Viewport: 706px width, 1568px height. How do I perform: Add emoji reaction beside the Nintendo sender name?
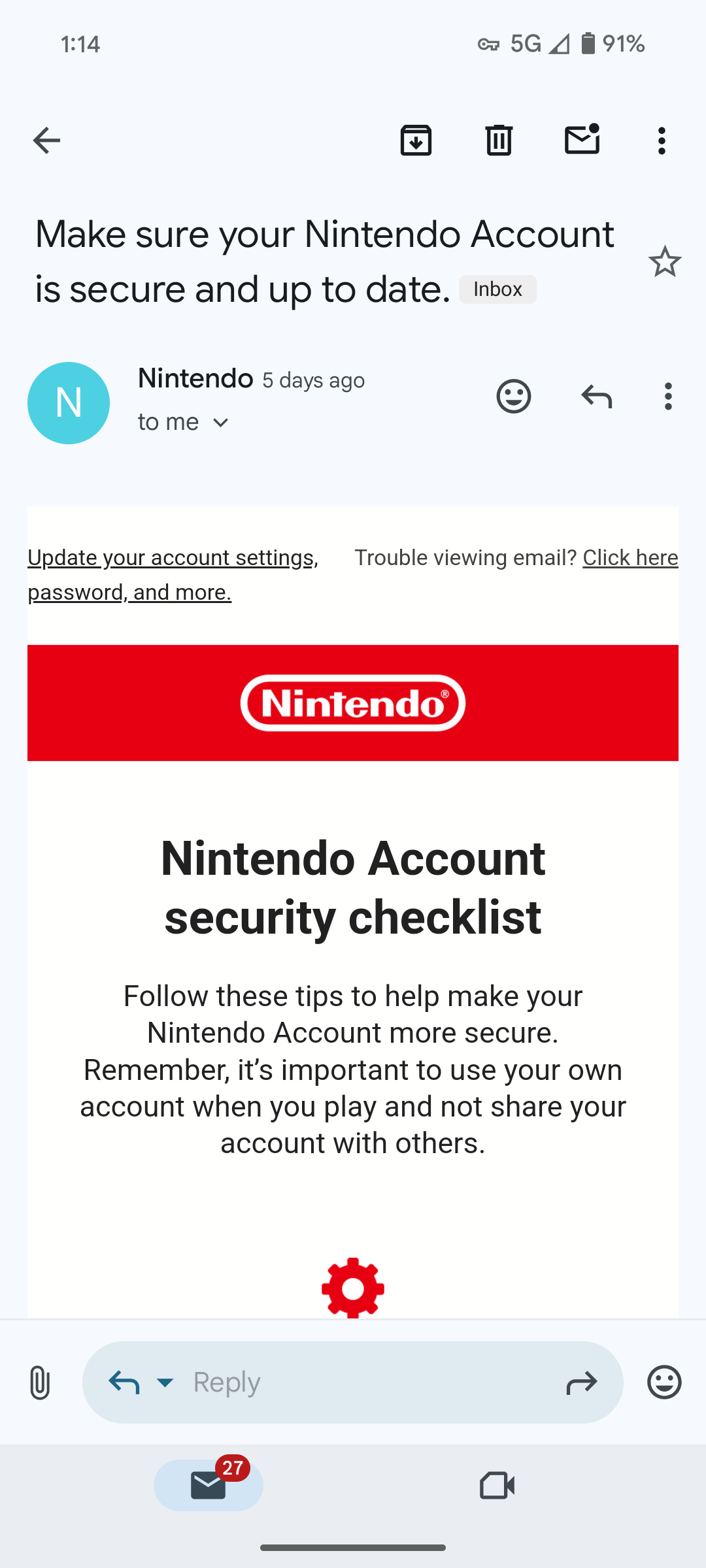pos(514,397)
